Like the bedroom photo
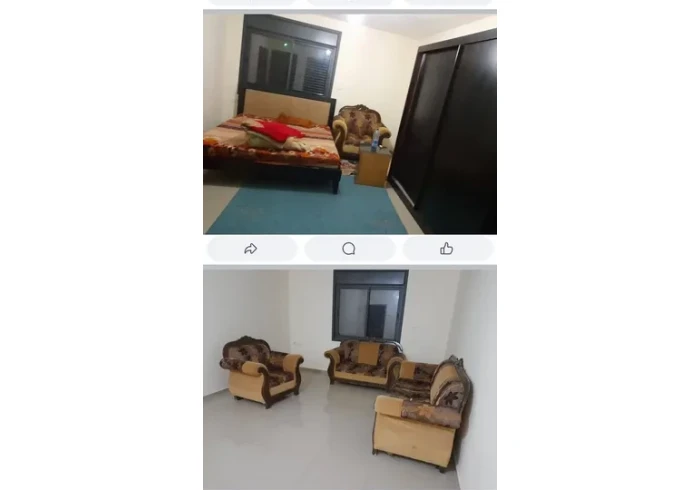 point(447,249)
